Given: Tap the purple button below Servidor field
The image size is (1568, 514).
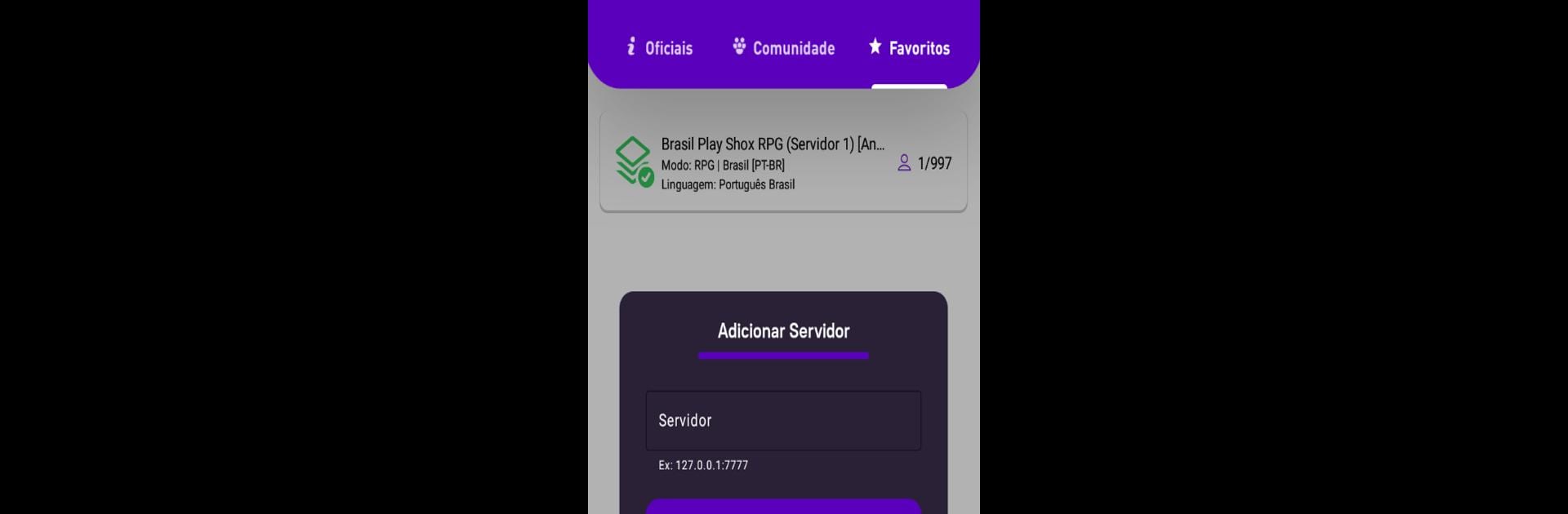Looking at the screenshot, I should pyautogui.click(x=782, y=507).
